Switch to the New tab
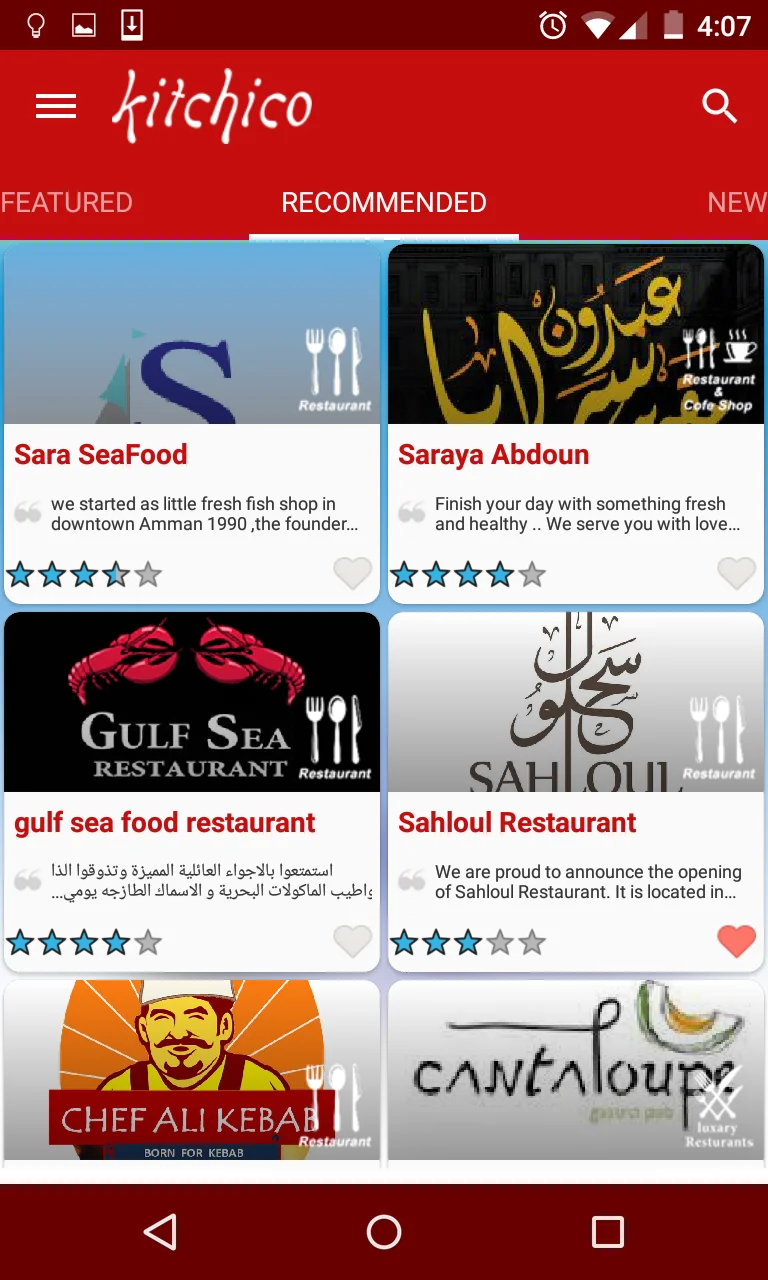The width and height of the screenshot is (768, 1280). 737,202
